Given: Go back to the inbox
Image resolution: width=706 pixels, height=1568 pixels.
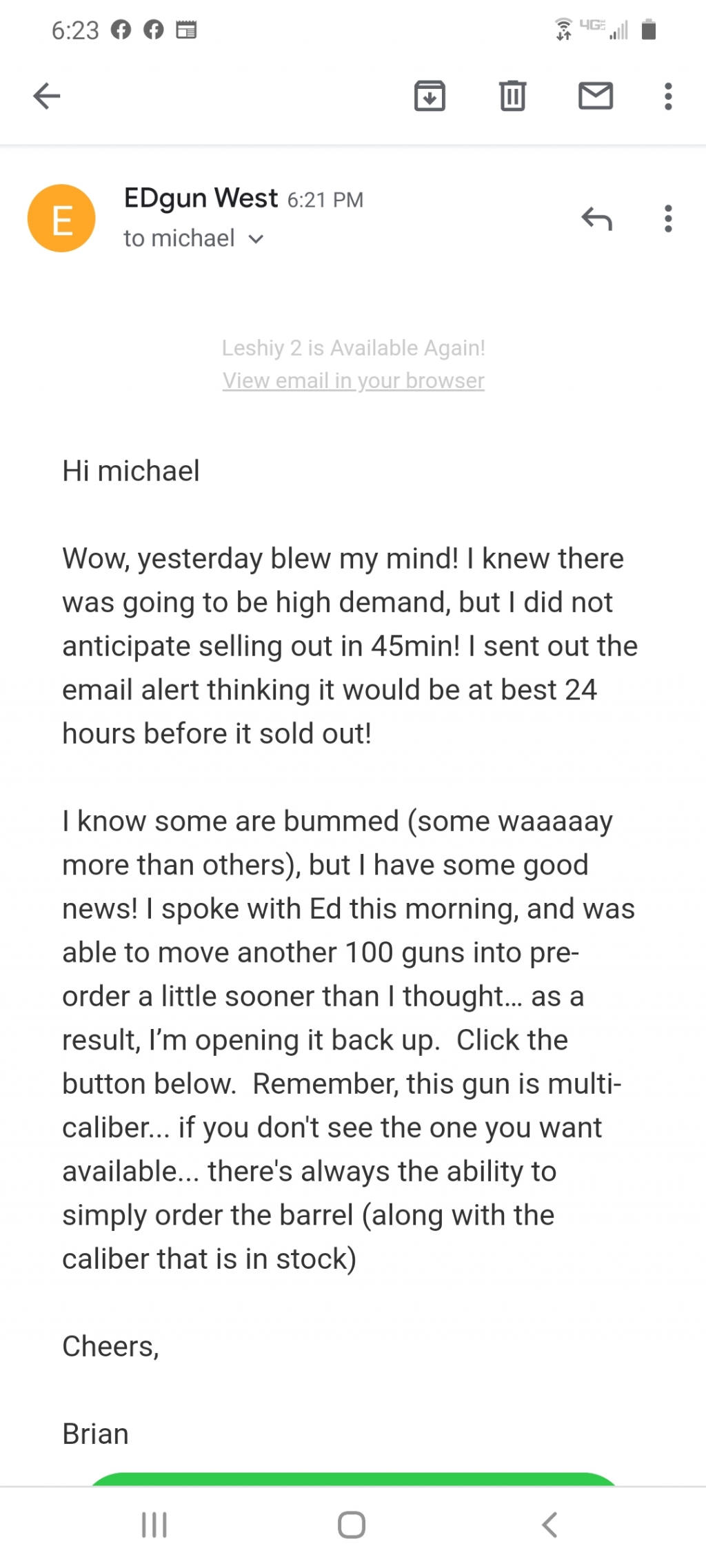Looking at the screenshot, I should click(47, 96).
